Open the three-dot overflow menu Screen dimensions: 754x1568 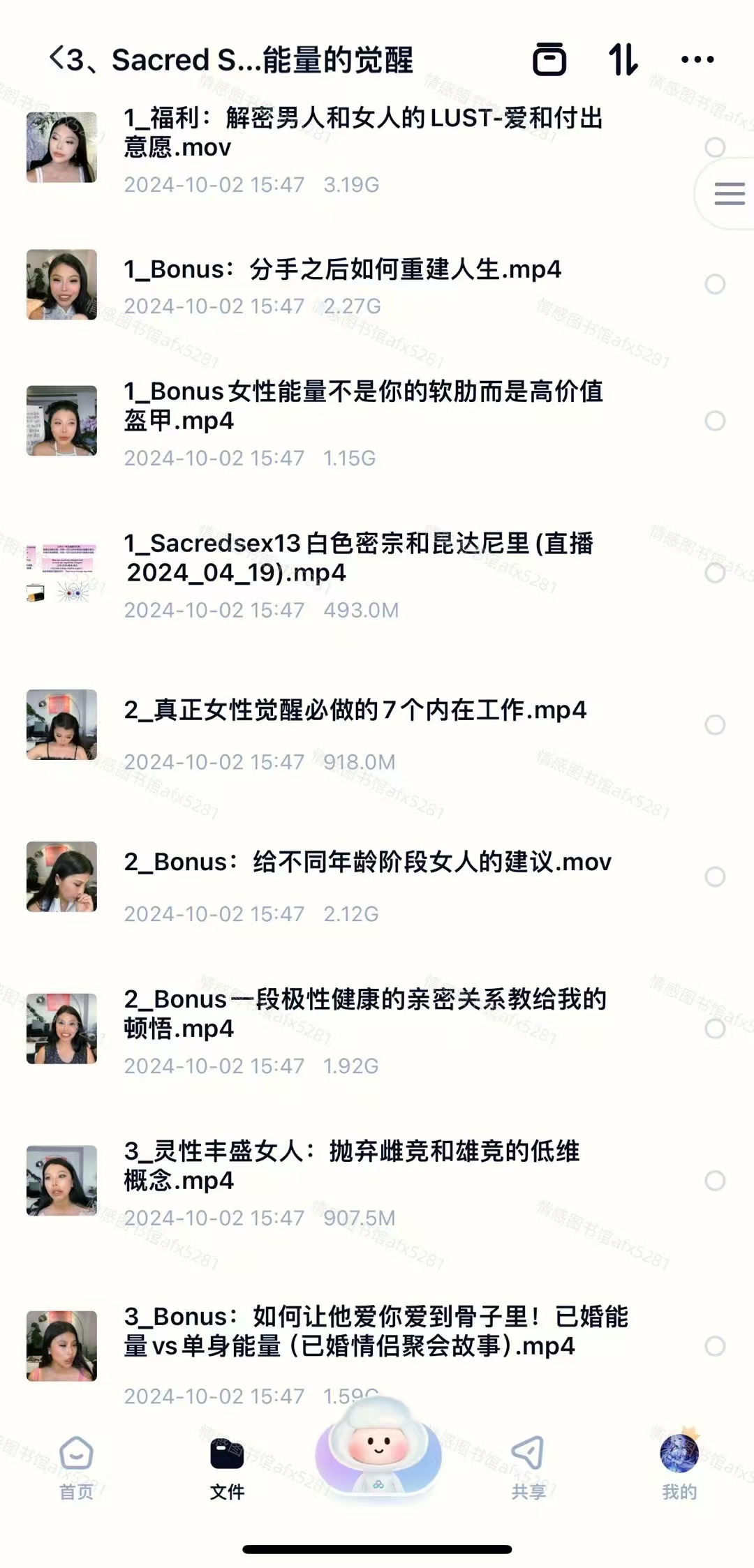[697, 59]
